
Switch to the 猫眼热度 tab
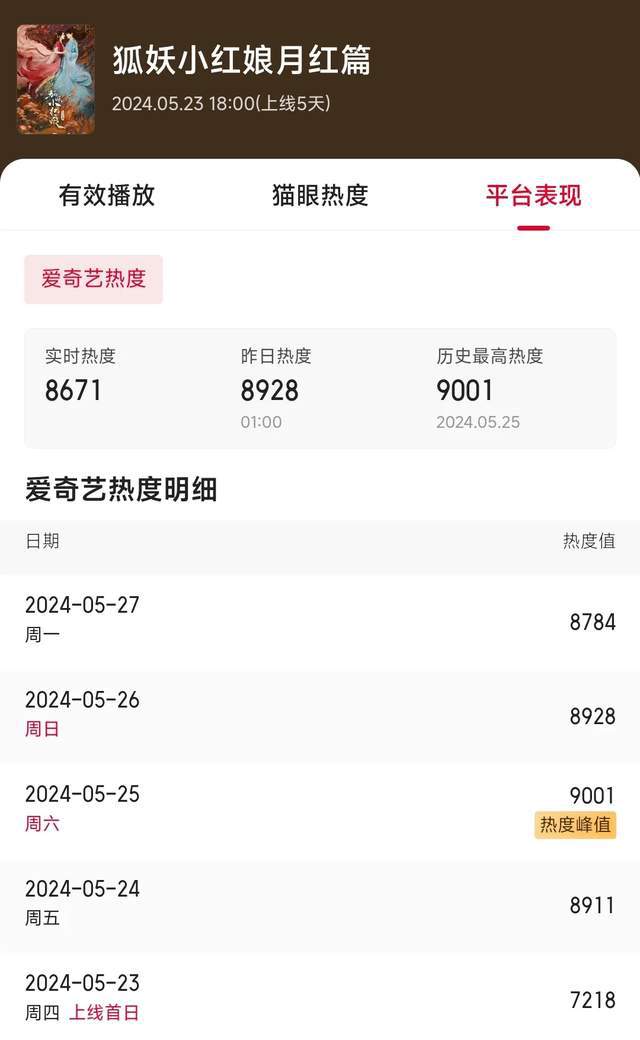click(x=320, y=195)
